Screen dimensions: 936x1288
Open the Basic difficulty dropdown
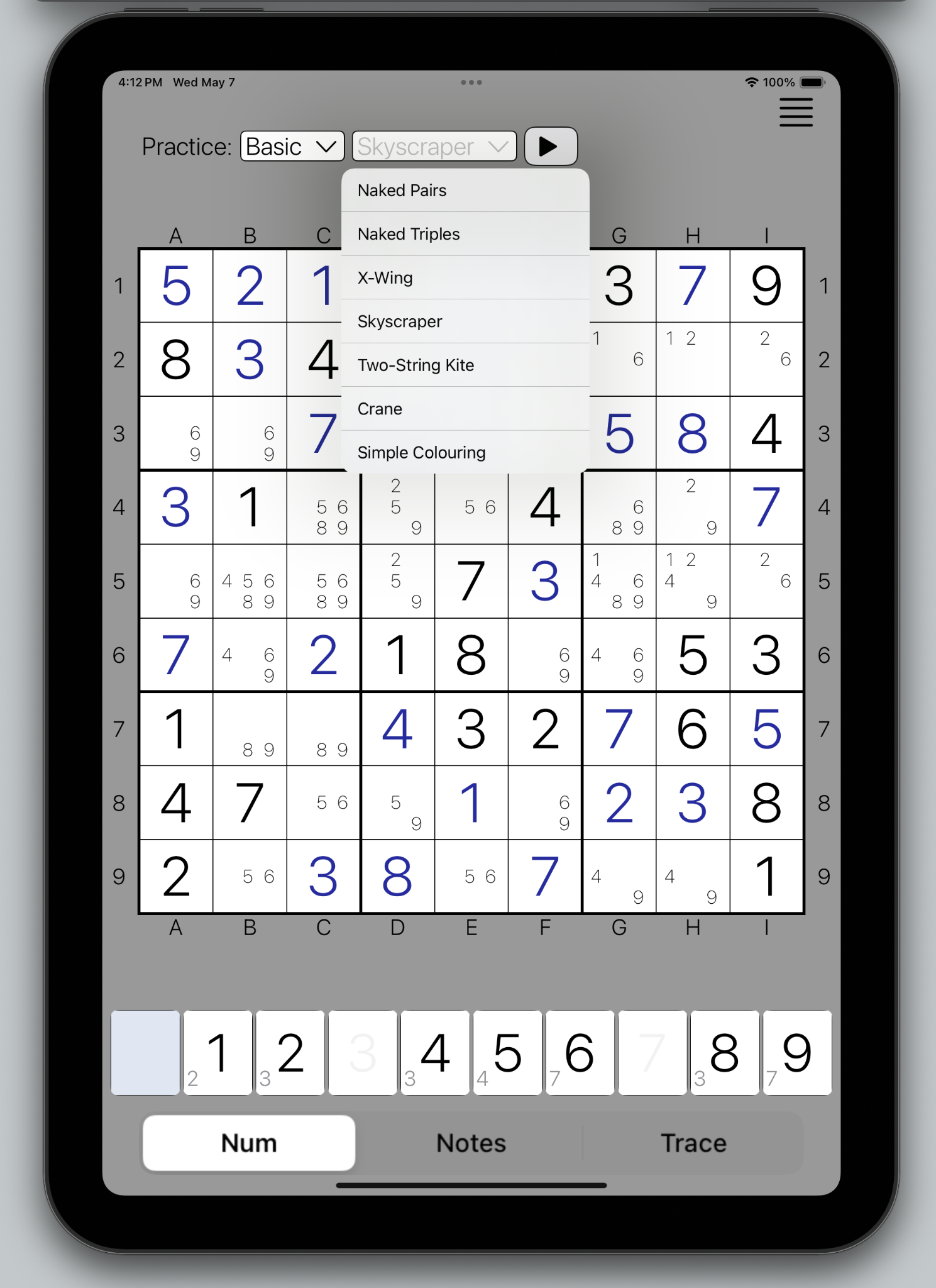[x=292, y=147]
